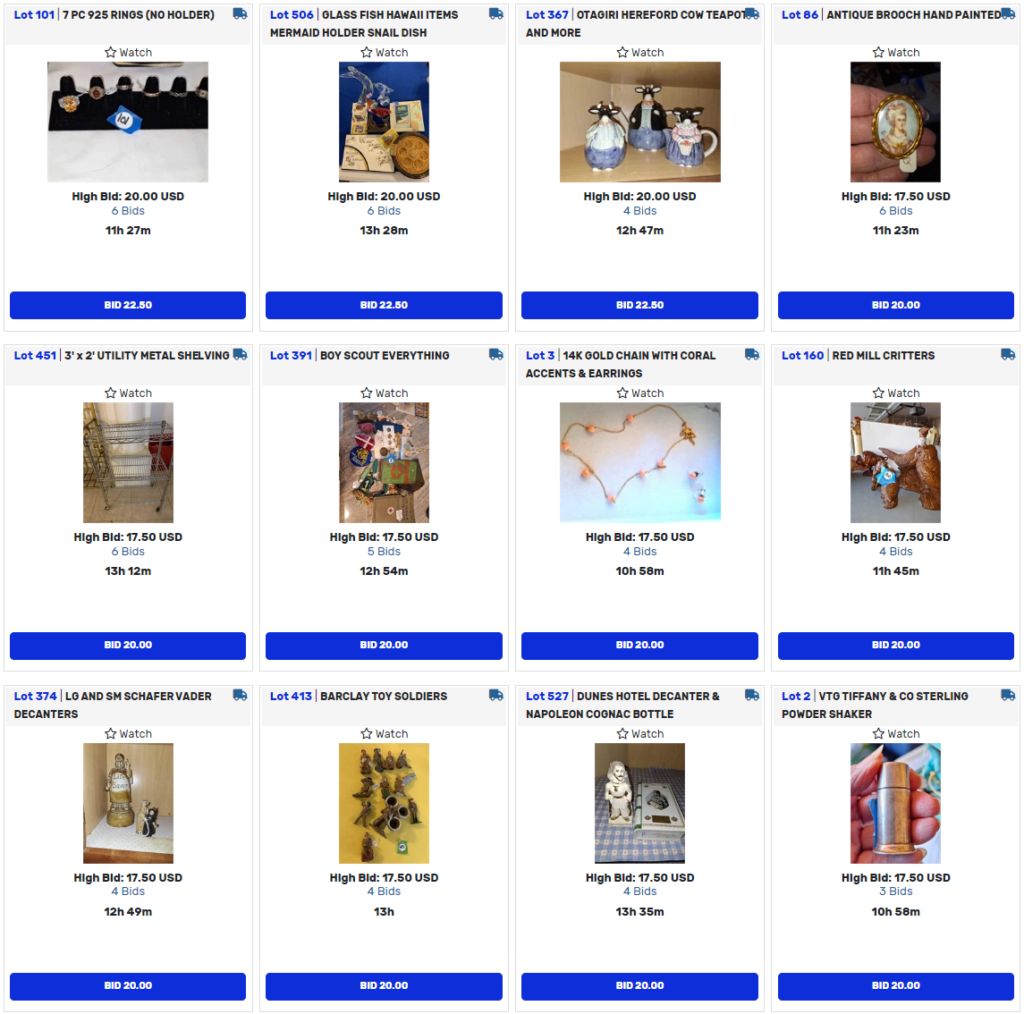Image resolution: width=1024 pixels, height=1014 pixels.
Task: Bid 20.00 on Lot 391 Boy Scout
Action: coord(383,645)
